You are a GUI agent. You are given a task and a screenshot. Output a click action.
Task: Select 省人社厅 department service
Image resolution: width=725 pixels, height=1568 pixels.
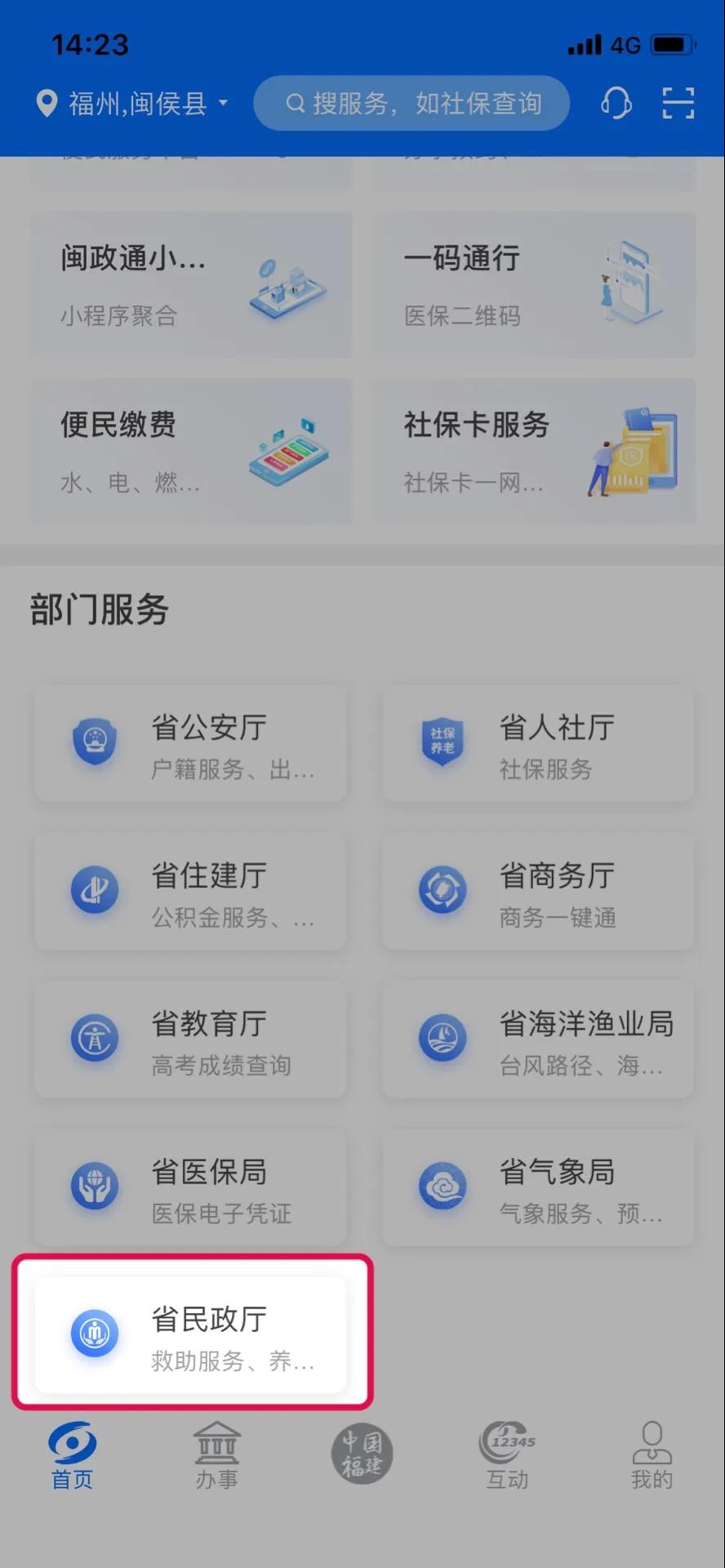point(538,744)
